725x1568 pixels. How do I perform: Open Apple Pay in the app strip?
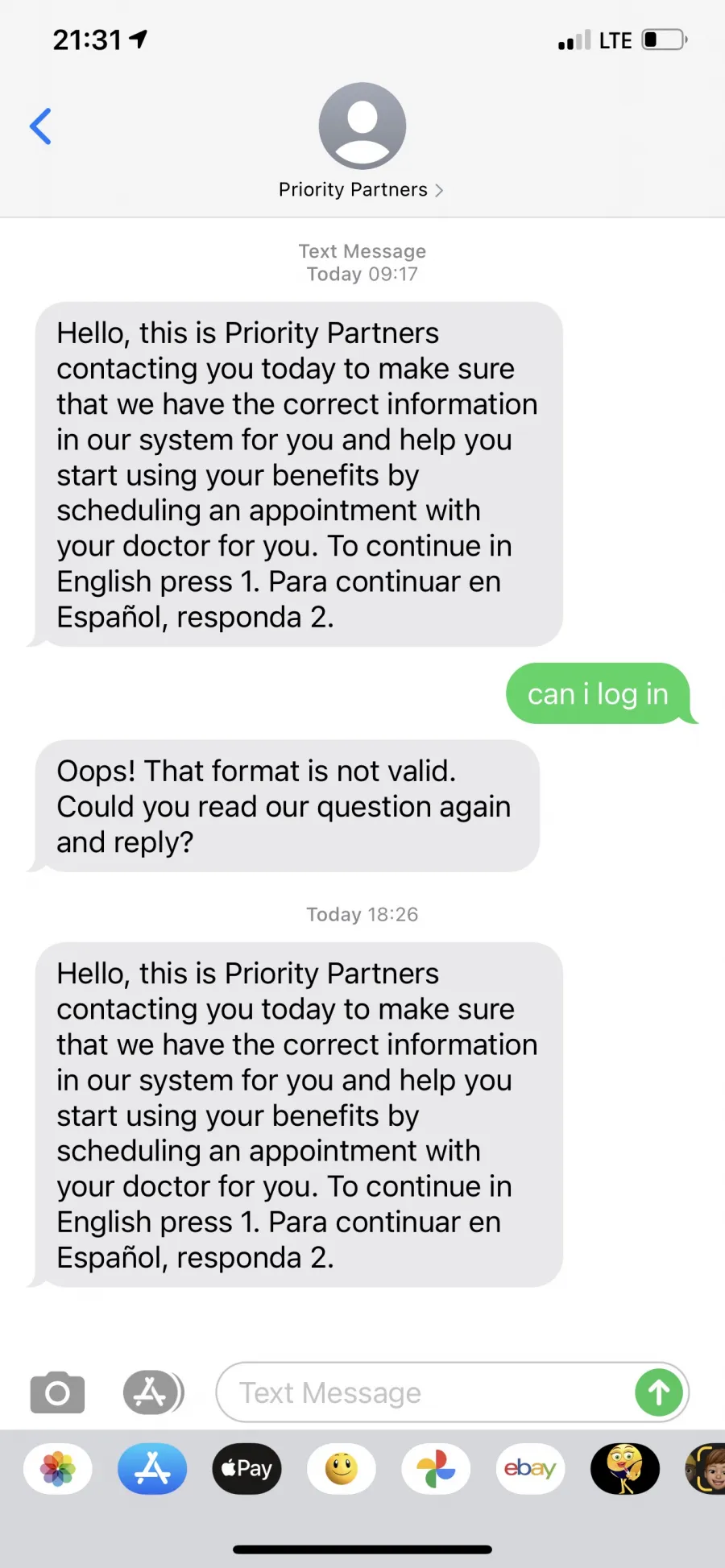coord(246,1469)
